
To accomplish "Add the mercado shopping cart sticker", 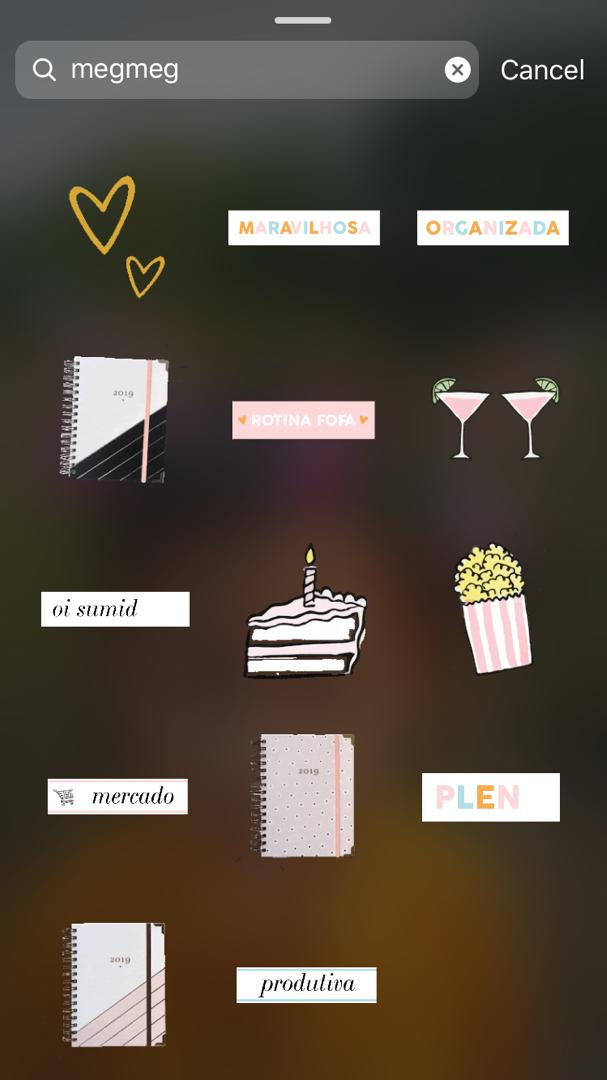I will pos(117,796).
